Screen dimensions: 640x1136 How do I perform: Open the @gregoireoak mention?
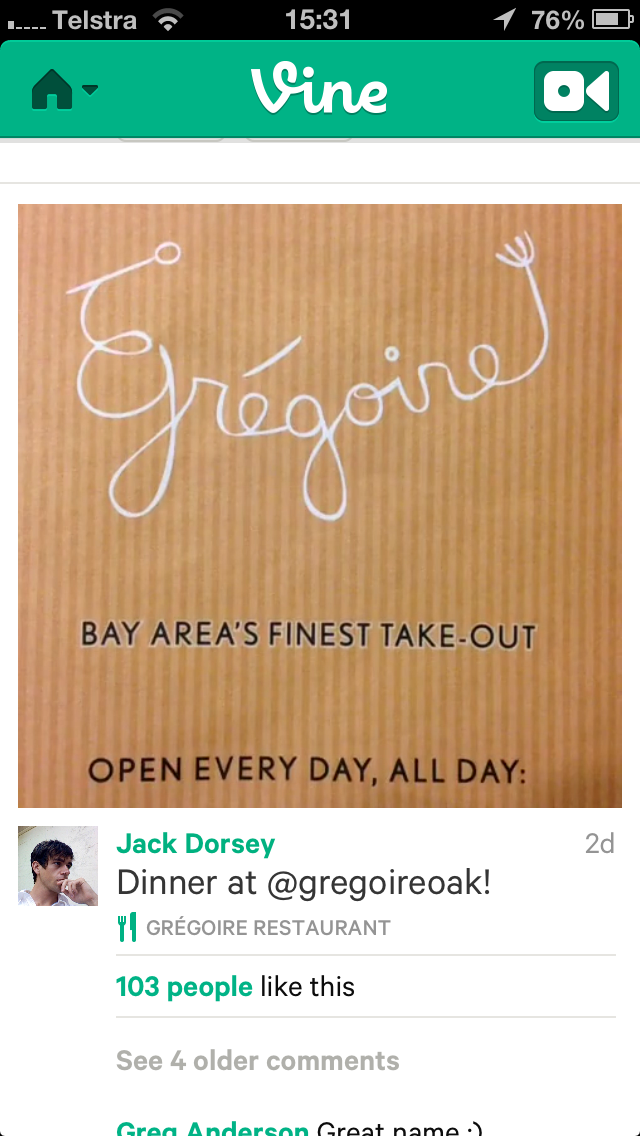click(x=378, y=883)
